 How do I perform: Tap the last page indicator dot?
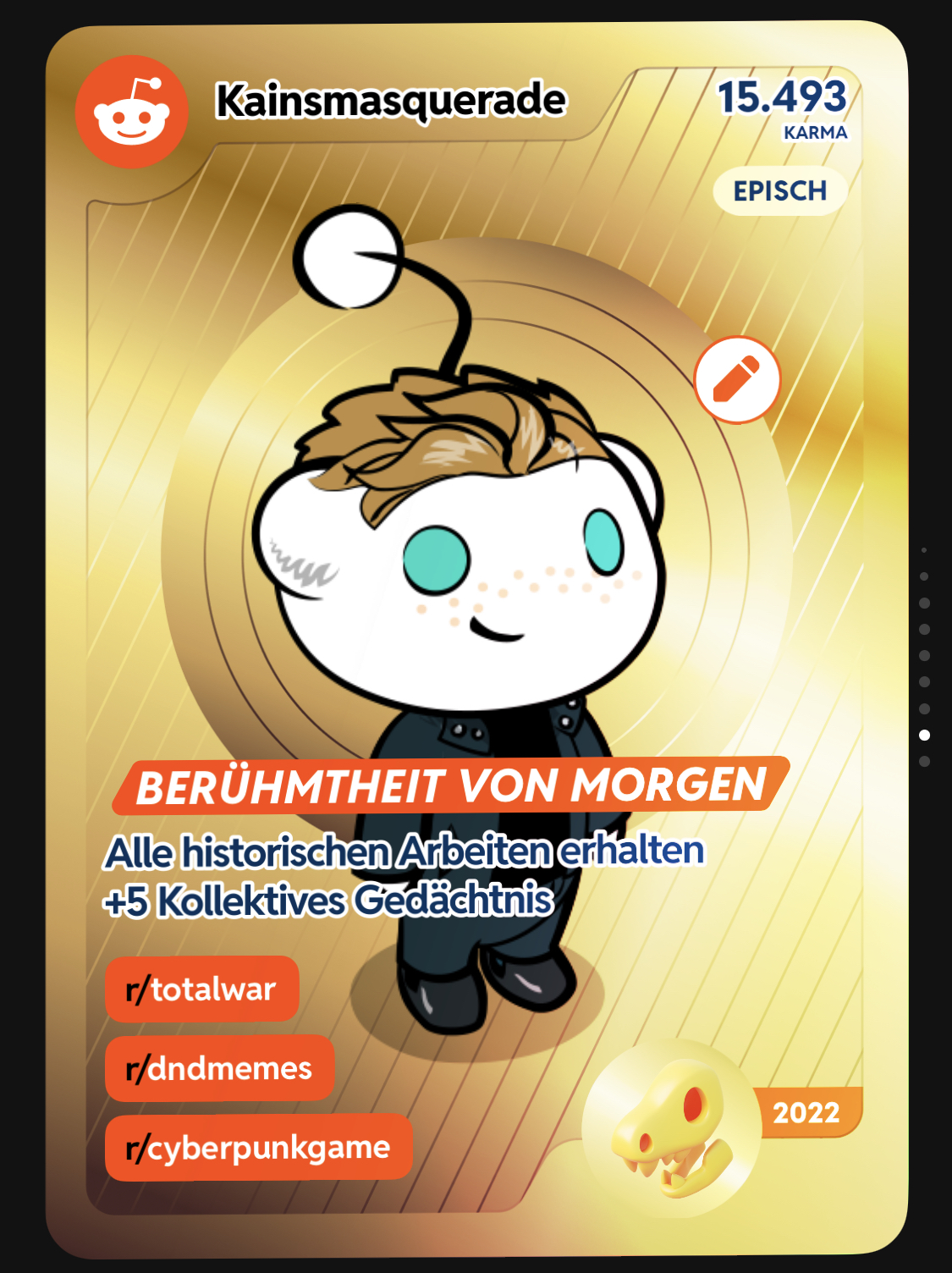pyautogui.click(x=924, y=762)
